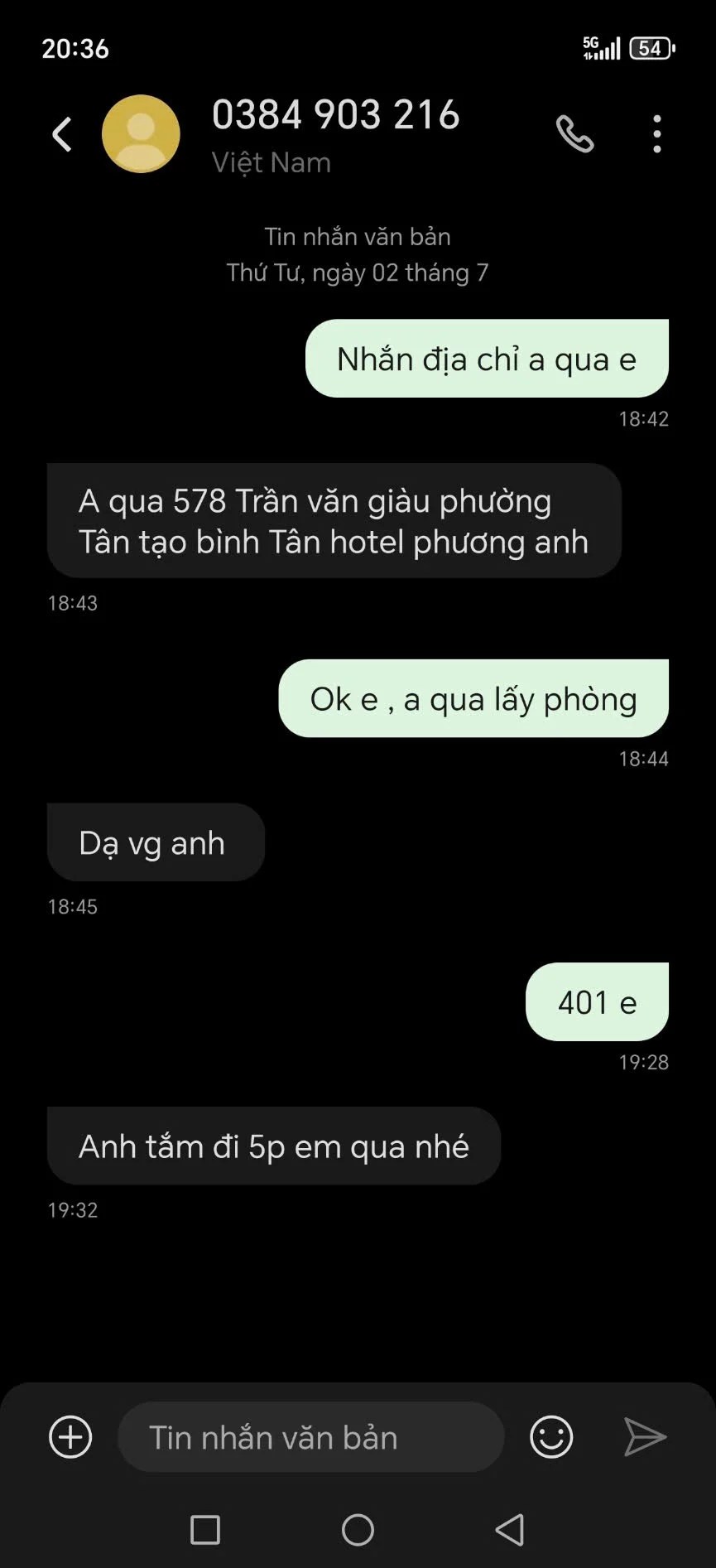716x1568 pixels.
Task: Focus the Tin nhắn văn bản field
Action: pos(310,1437)
